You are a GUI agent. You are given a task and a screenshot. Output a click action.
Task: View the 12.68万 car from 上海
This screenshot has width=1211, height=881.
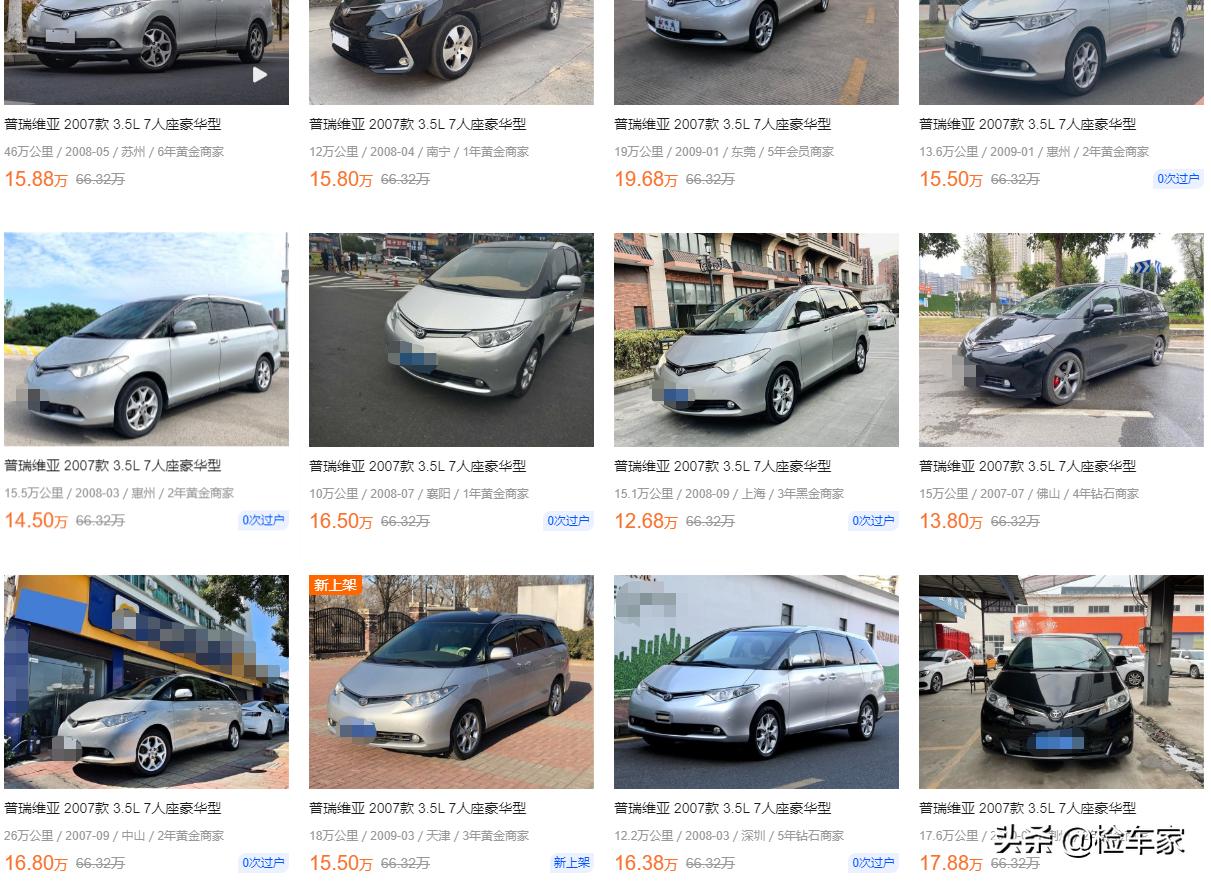(x=756, y=340)
